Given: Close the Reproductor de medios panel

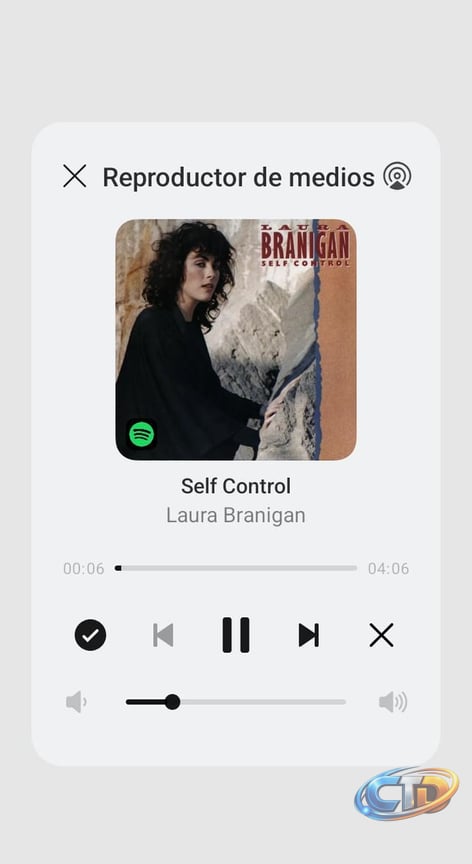Looking at the screenshot, I should (x=74, y=176).
